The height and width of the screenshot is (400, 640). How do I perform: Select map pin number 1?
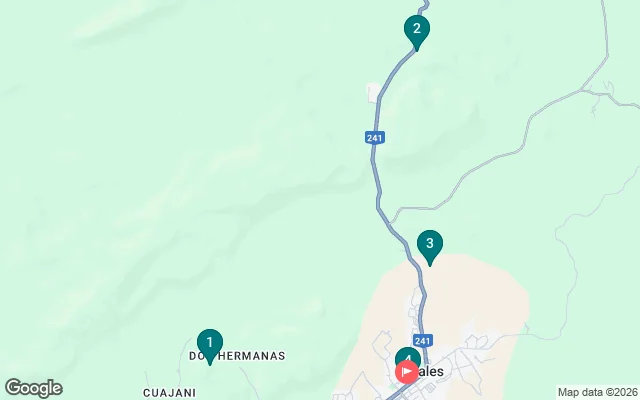pyautogui.click(x=209, y=344)
